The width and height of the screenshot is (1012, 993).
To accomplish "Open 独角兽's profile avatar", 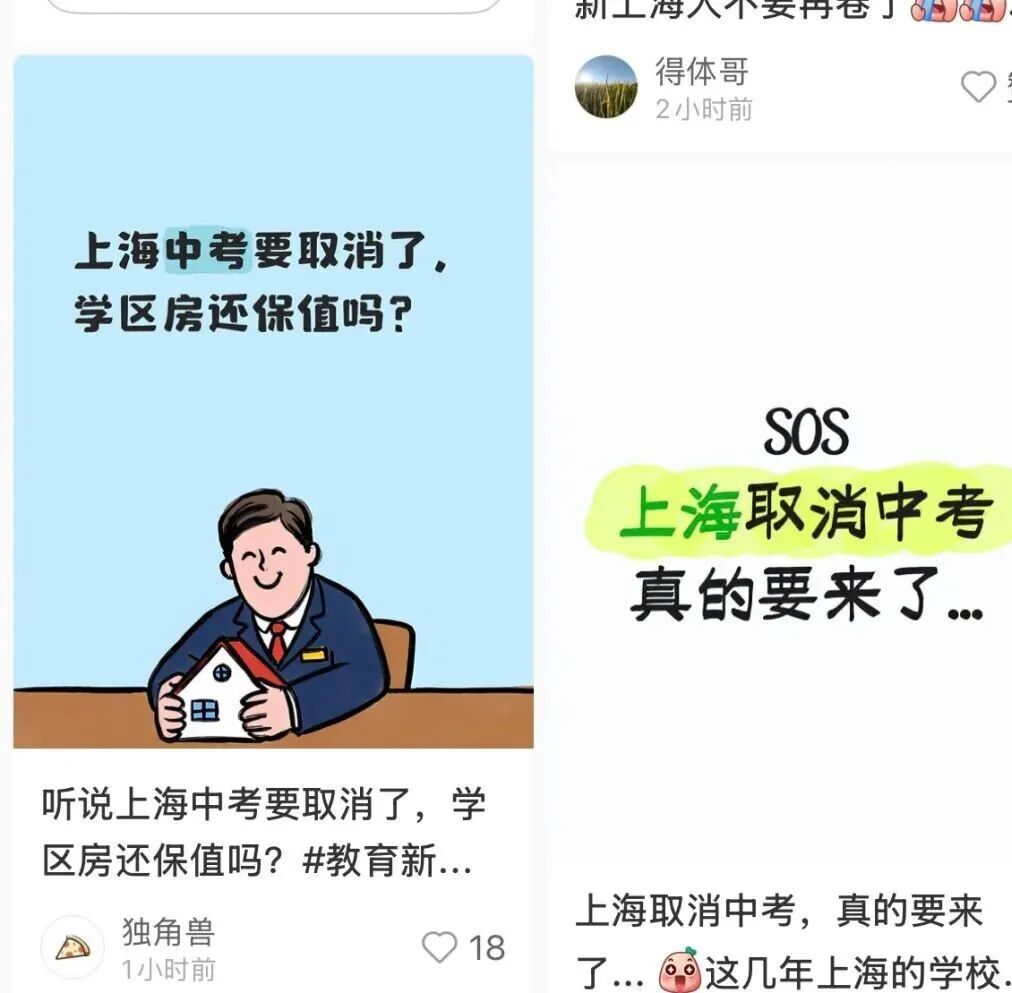I will [x=72, y=946].
